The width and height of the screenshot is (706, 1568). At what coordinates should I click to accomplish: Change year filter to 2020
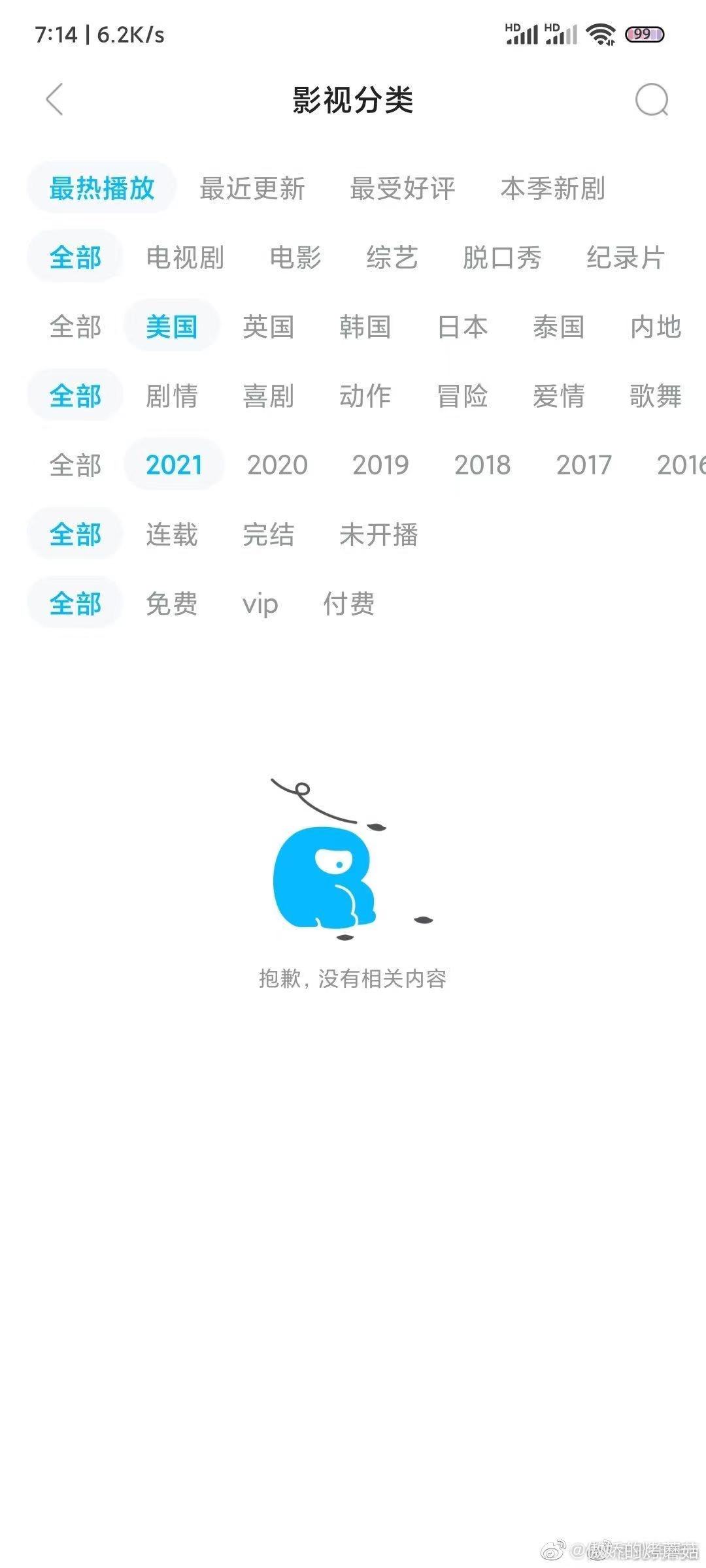click(277, 465)
